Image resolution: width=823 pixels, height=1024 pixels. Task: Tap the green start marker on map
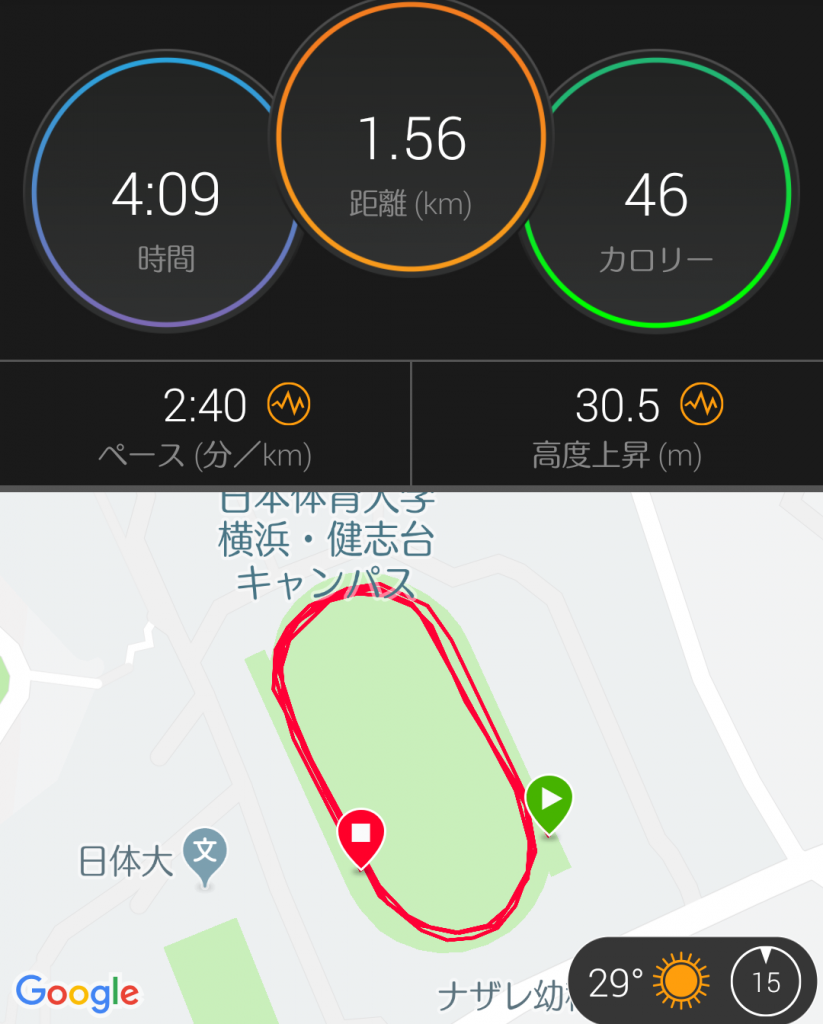point(549,801)
